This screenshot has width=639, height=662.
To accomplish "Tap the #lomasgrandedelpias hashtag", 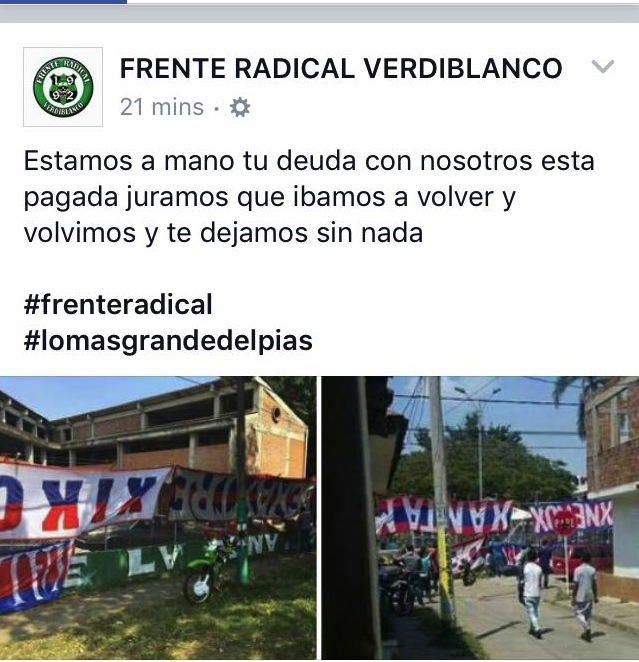I will [x=167, y=340].
